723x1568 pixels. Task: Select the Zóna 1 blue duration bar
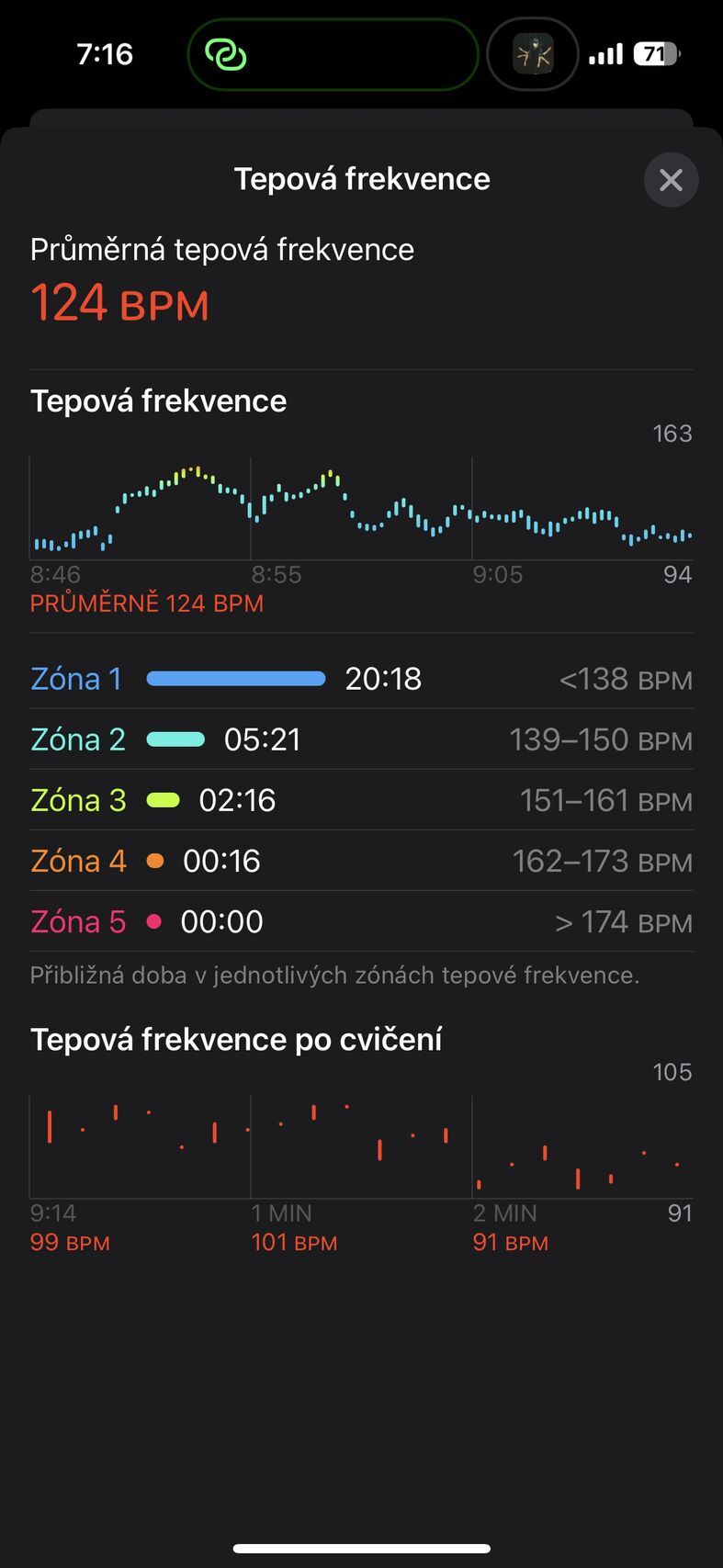pyautogui.click(x=235, y=678)
